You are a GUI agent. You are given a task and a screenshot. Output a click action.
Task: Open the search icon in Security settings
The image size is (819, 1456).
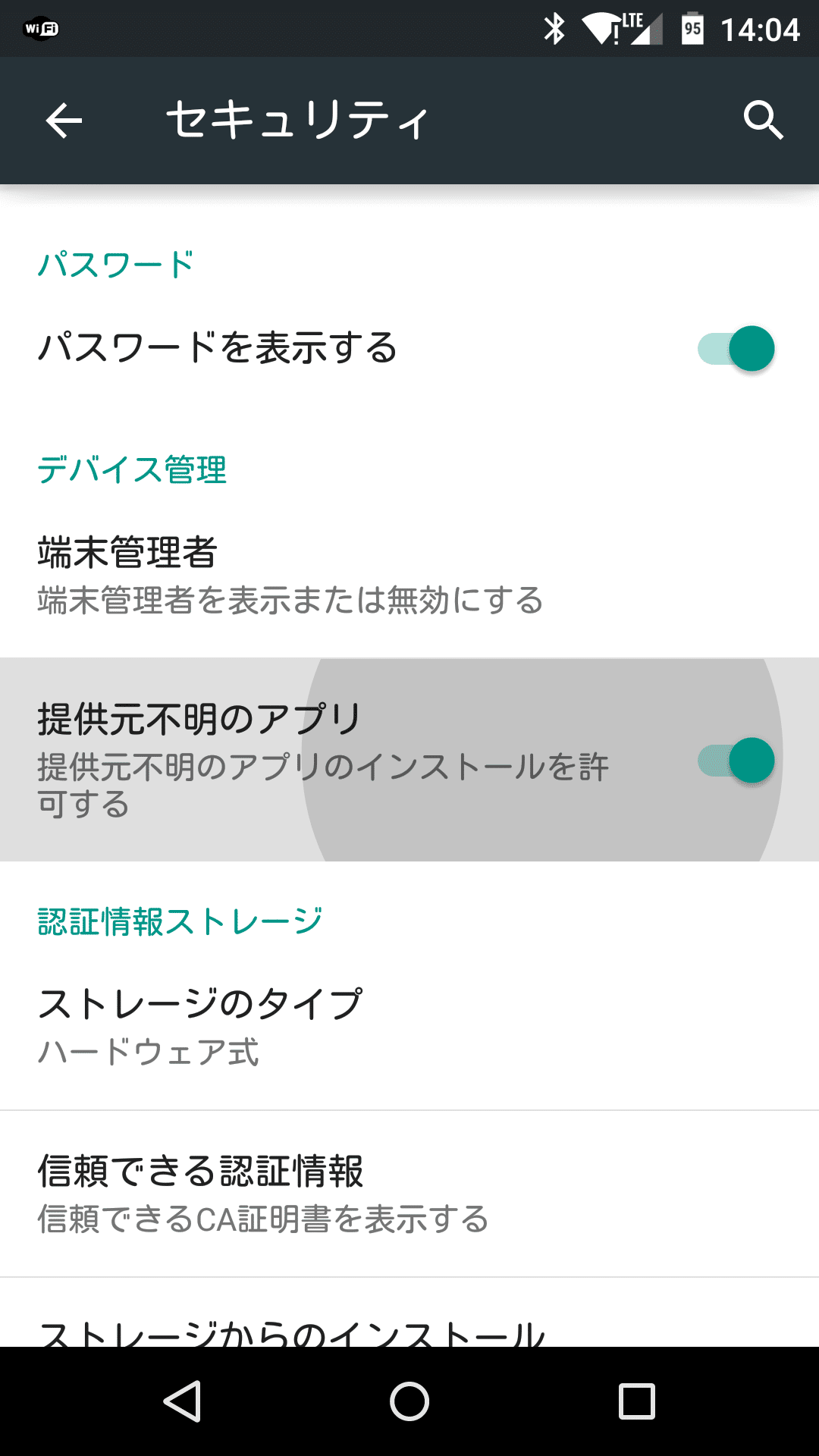[x=763, y=121]
